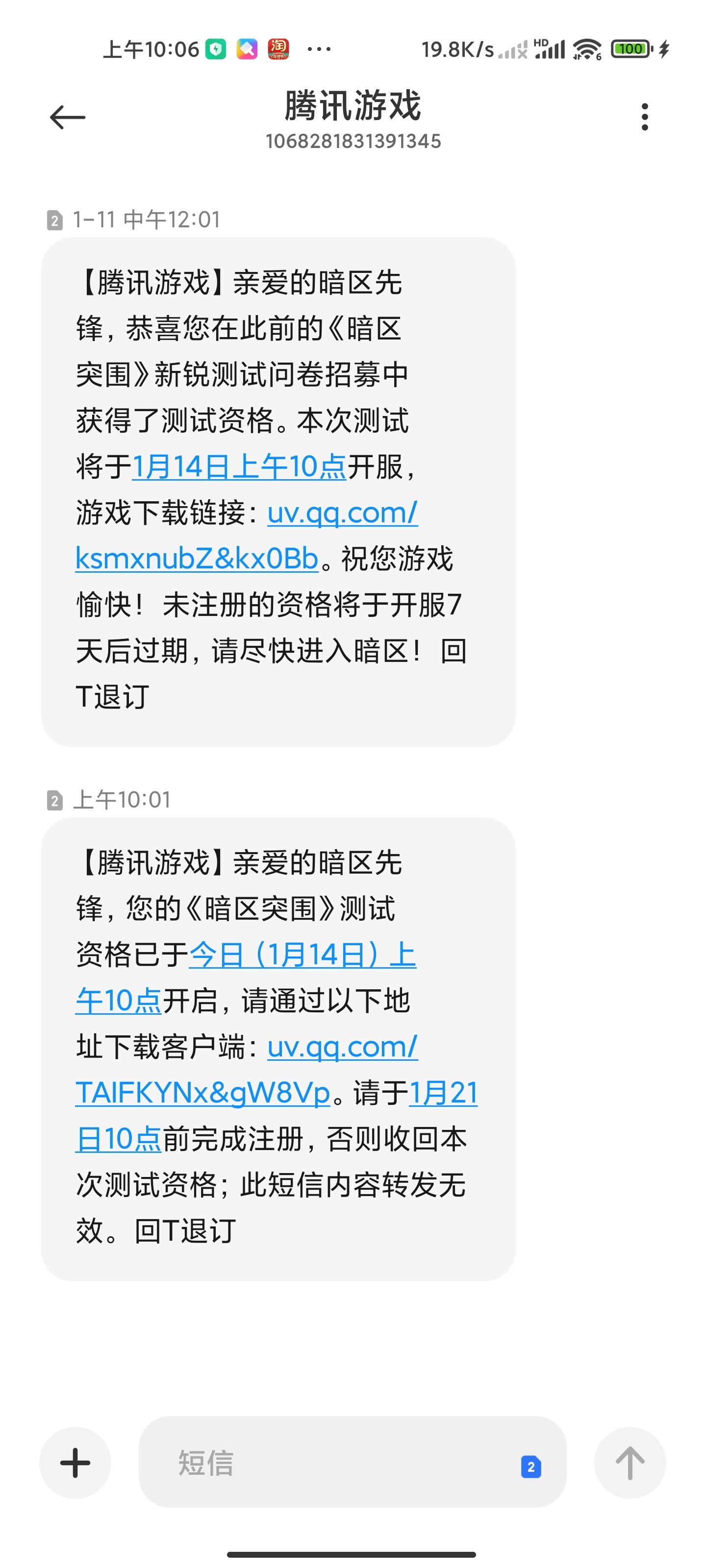Open the 1月14日上午10点 date link in first message
This screenshot has width=706, height=1568.
coord(239,467)
